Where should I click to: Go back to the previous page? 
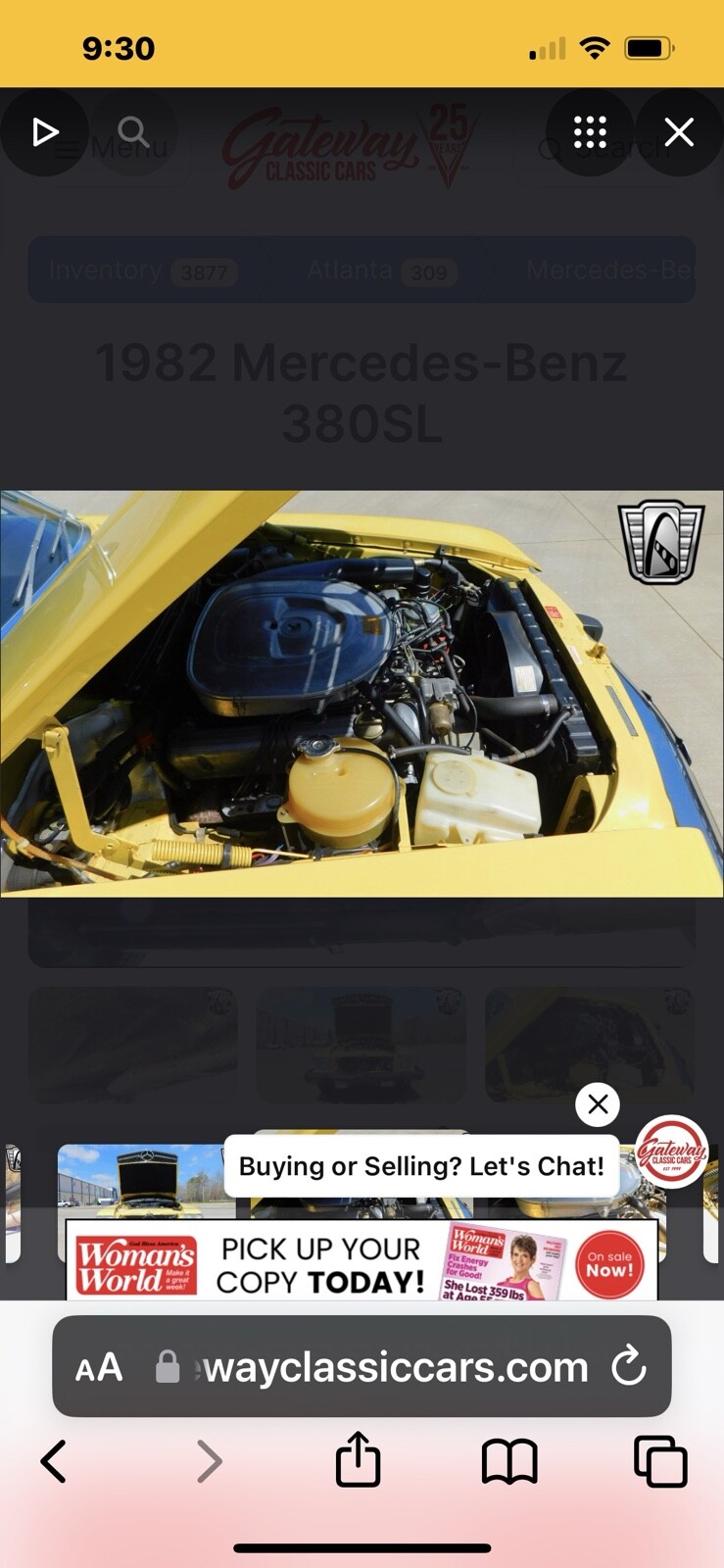pyautogui.click(x=54, y=1461)
